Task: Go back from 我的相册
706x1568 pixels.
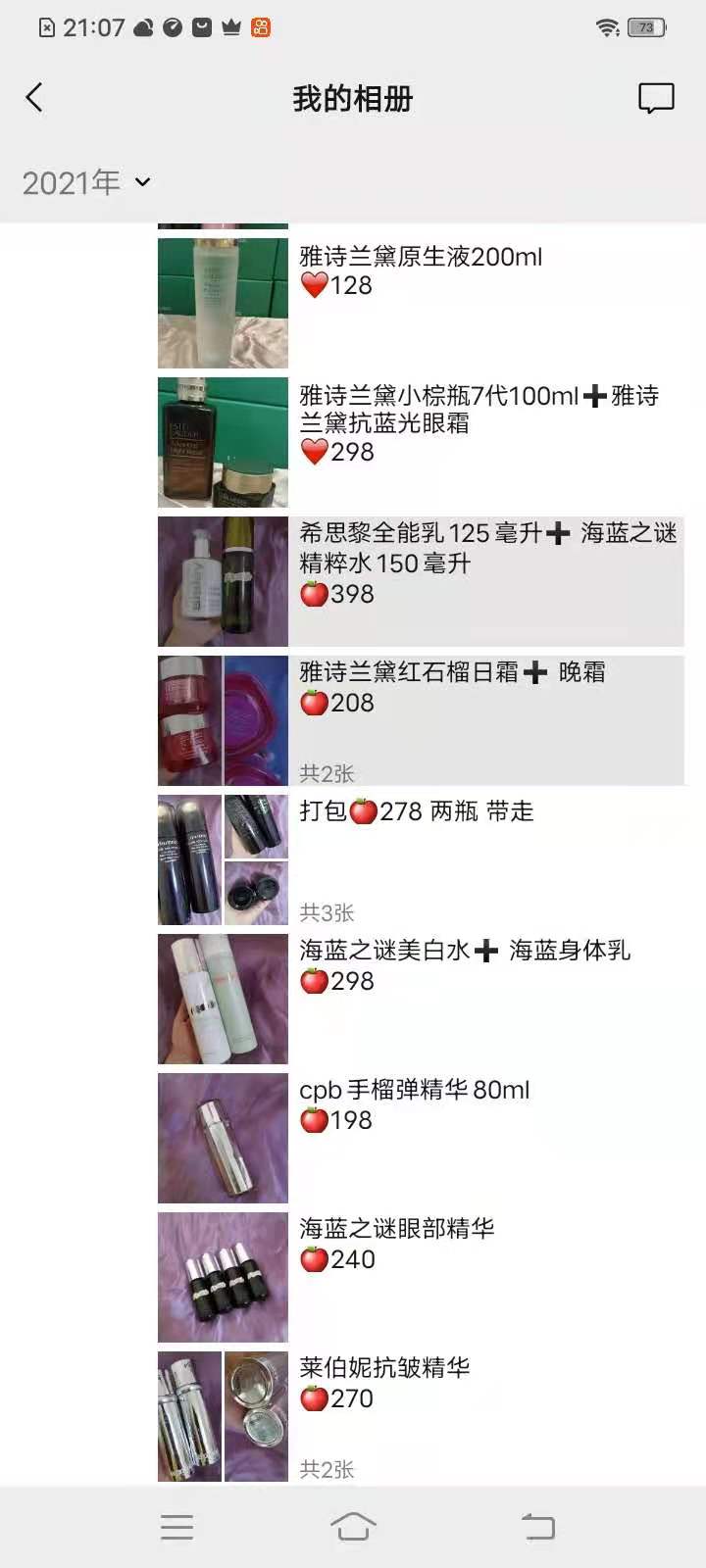Action: (x=34, y=98)
